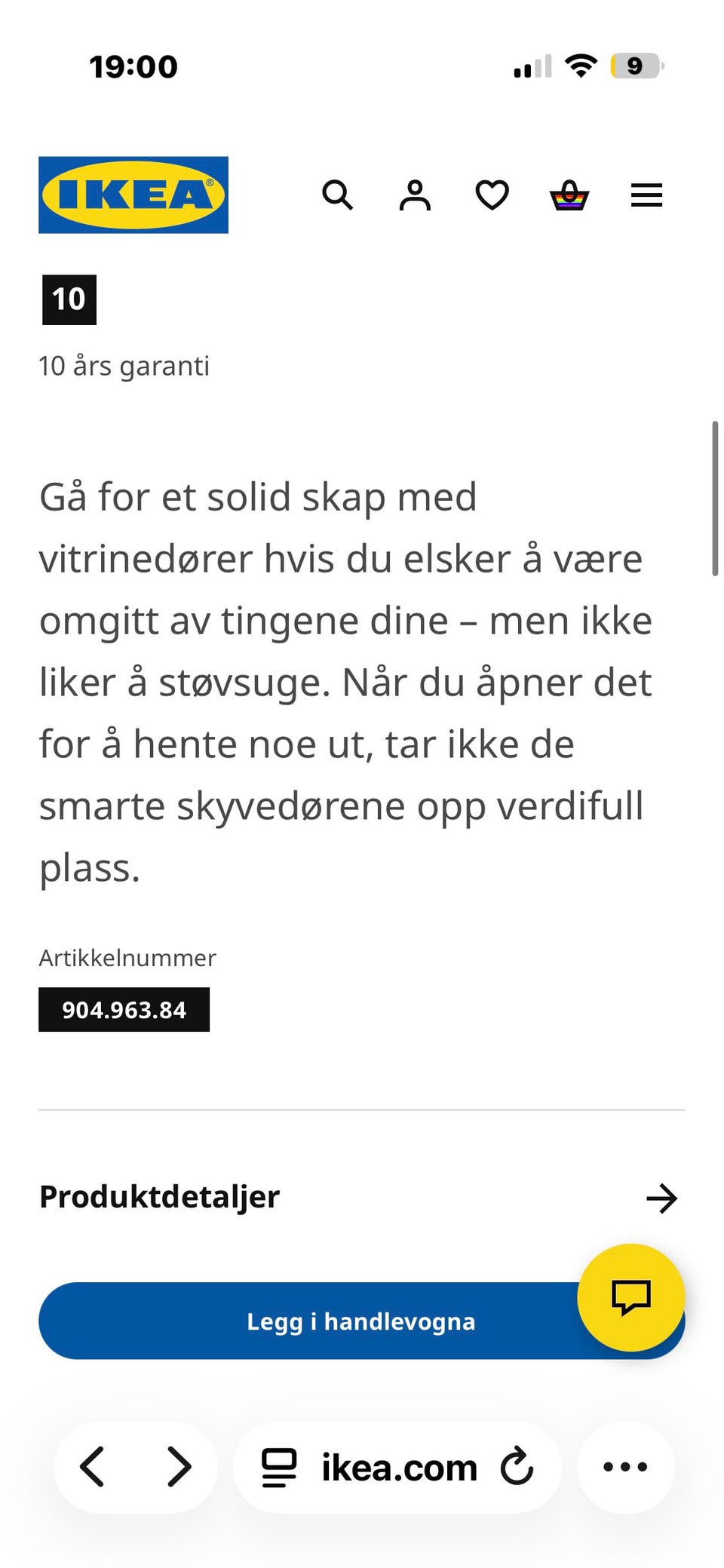Viewport: 724px width, 1568px height.
Task: Tap the 10 års garanti link
Action: tap(124, 366)
